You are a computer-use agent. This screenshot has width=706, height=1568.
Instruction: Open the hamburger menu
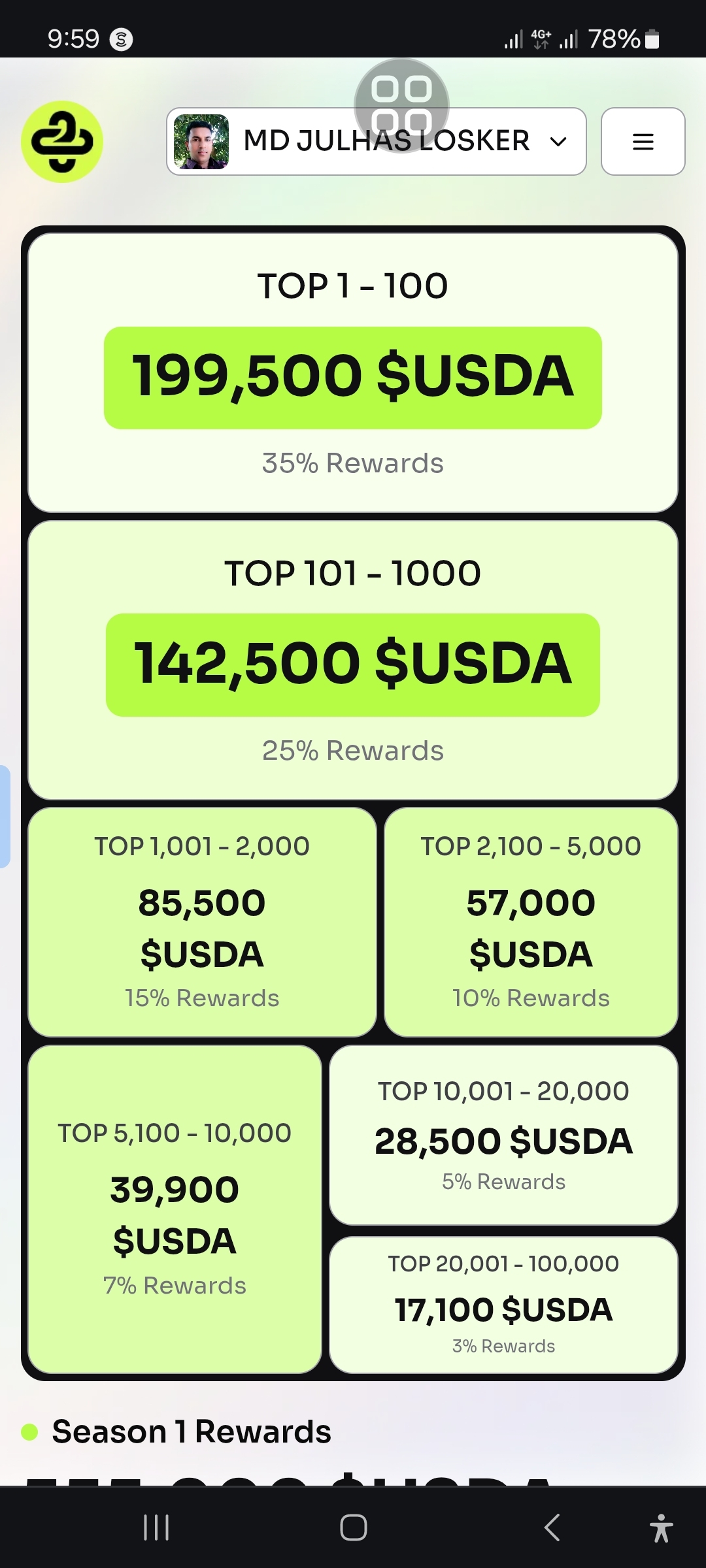[643, 142]
